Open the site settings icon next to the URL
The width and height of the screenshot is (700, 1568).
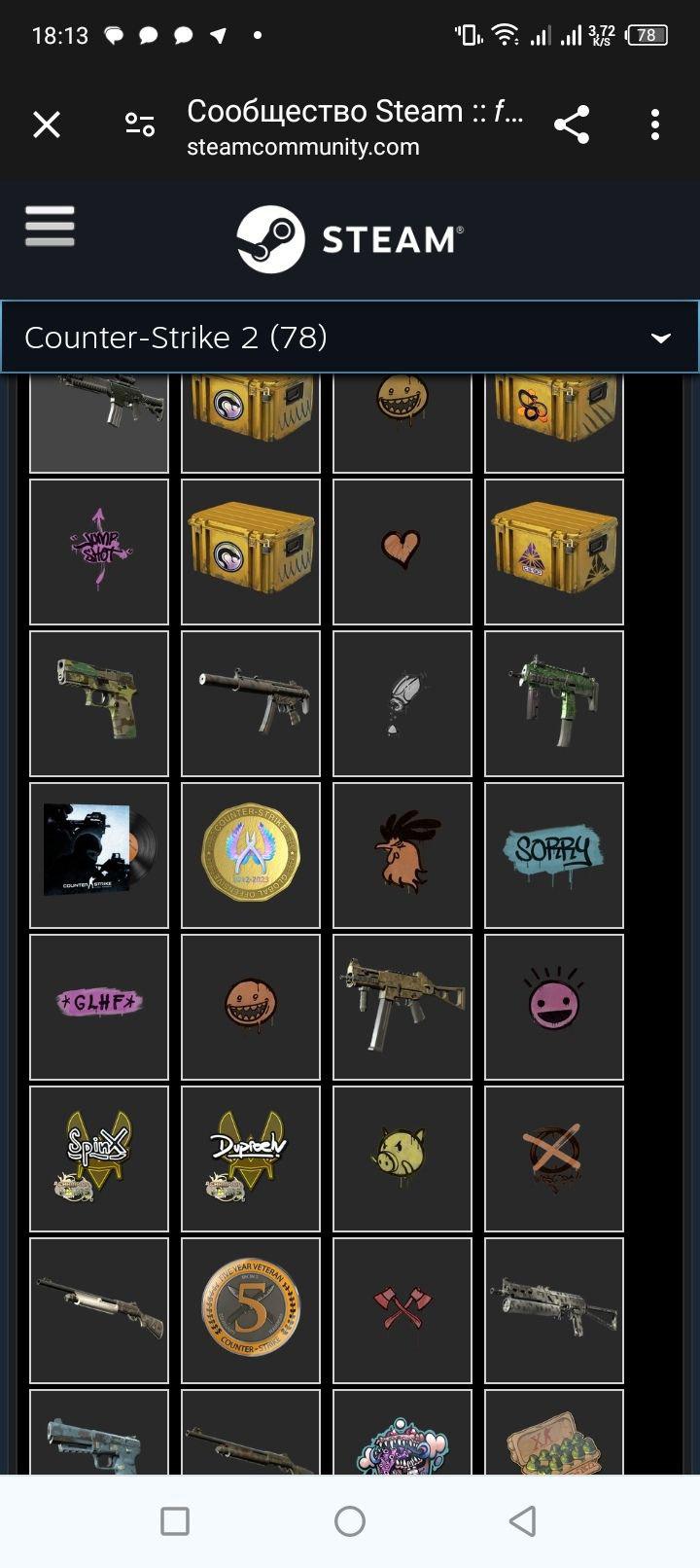tap(140, 125)
